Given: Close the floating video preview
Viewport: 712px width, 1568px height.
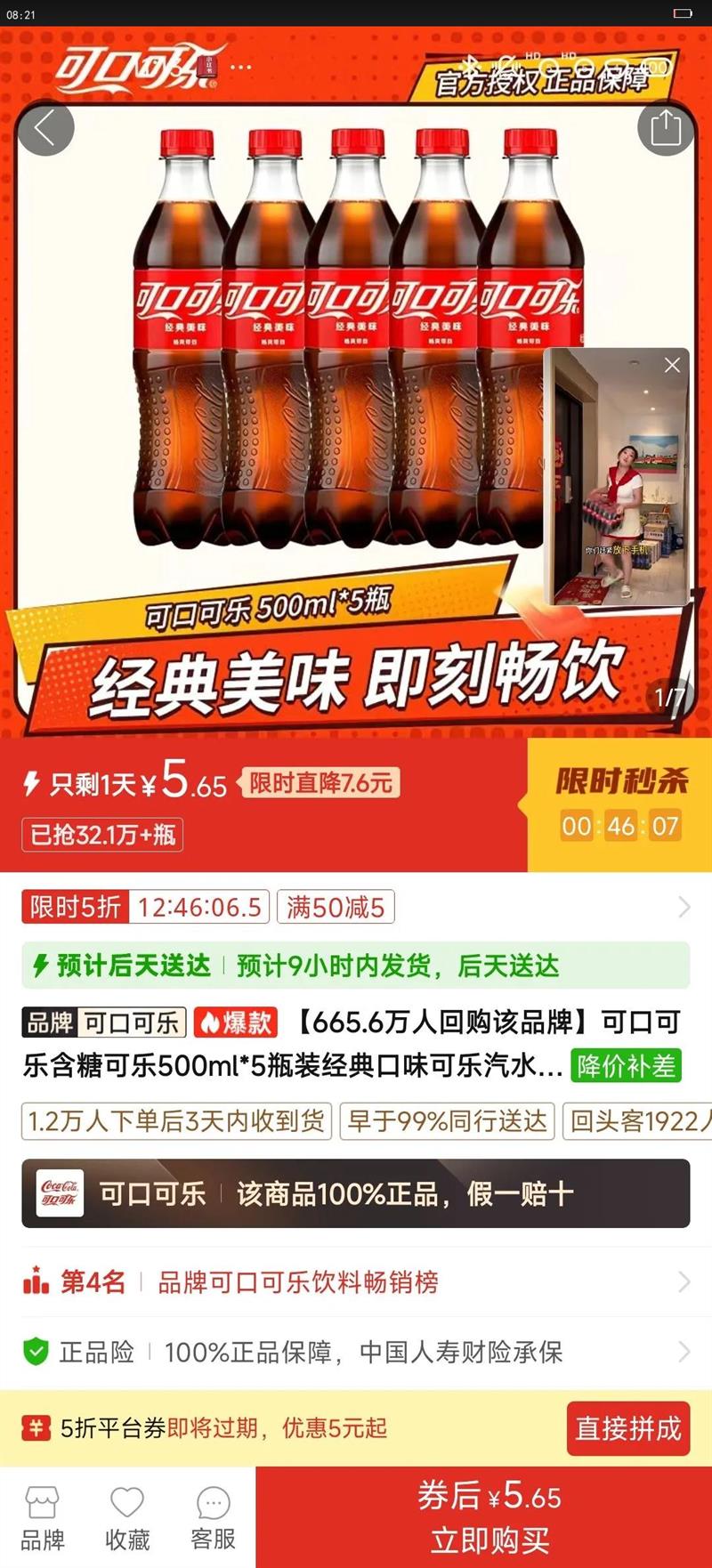Looking at the screenshot, I should [671, 365].
